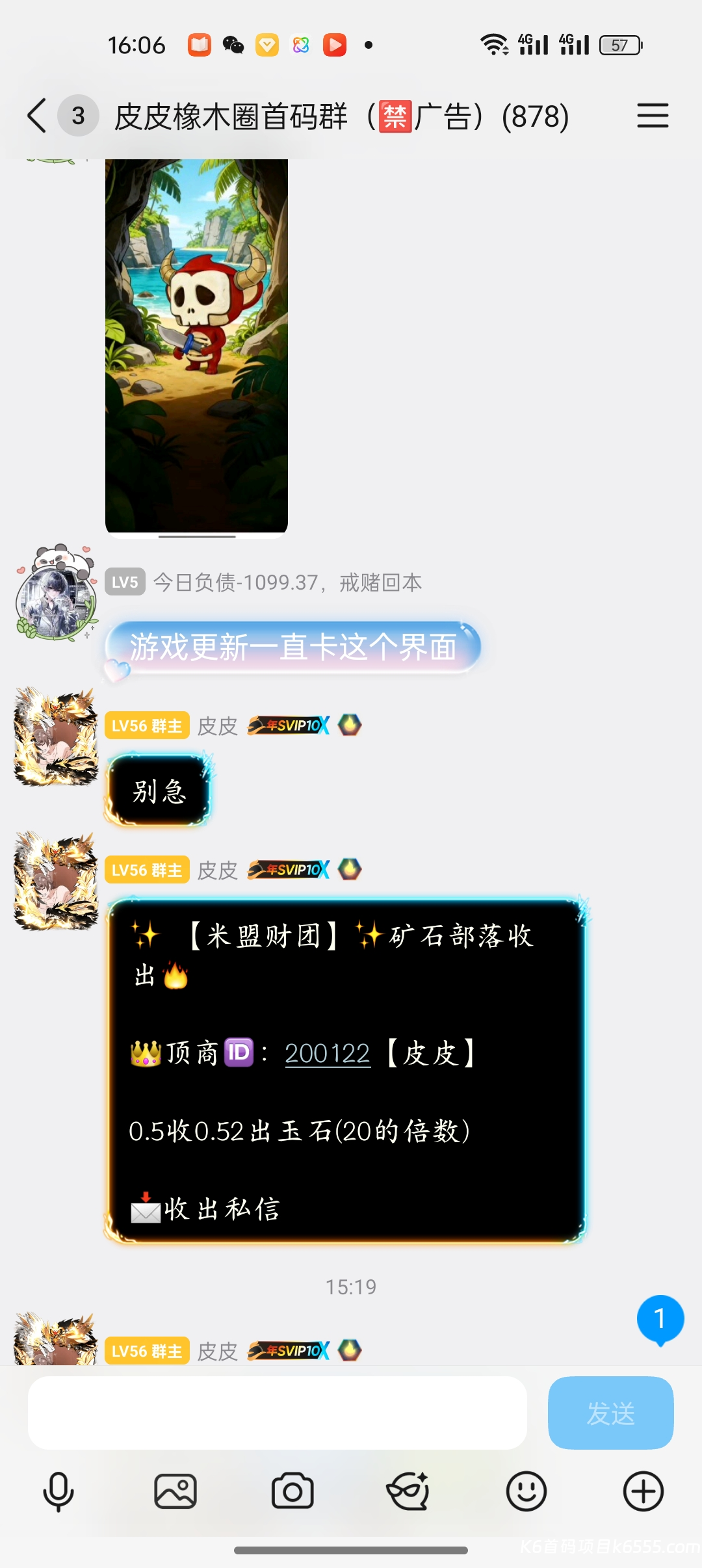The image size is (702, 1568).
Task: Select the fish sticker icon near emoji
Action: tap(408, 1491)
